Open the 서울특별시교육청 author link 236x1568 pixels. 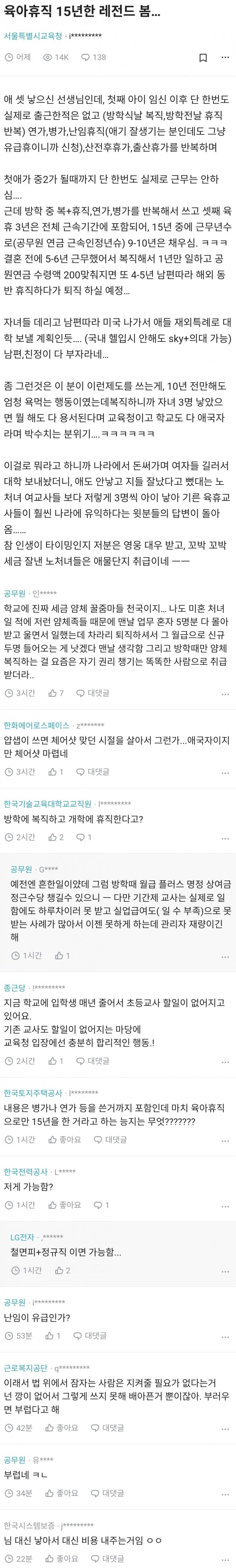click(x=33, y=37)
